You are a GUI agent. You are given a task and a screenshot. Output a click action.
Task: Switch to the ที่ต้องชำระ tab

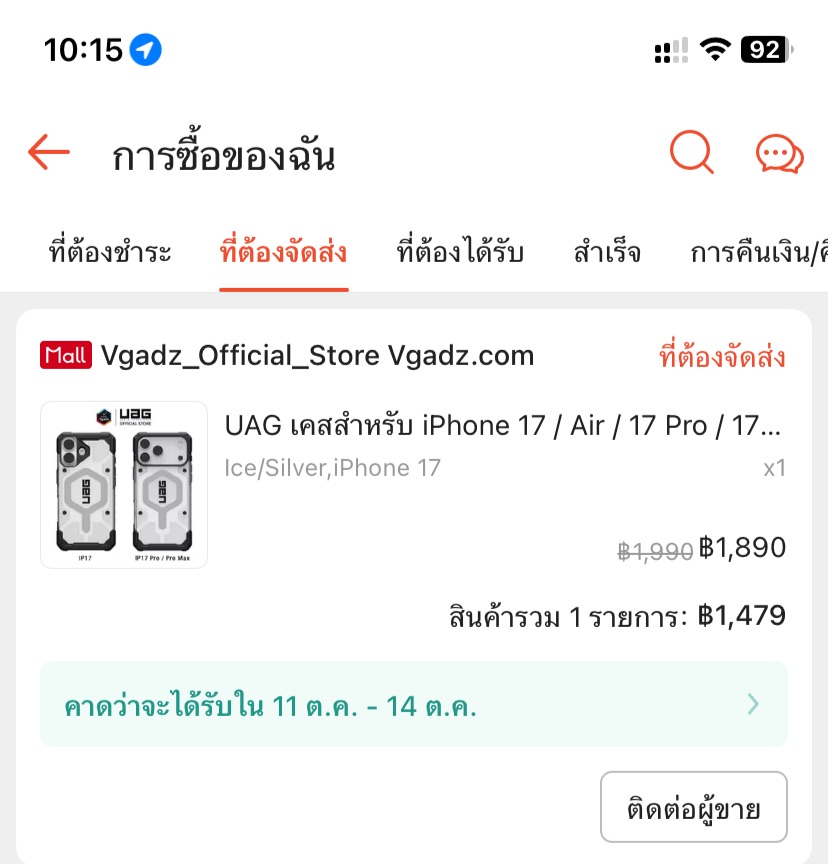(x=110, y=252)
